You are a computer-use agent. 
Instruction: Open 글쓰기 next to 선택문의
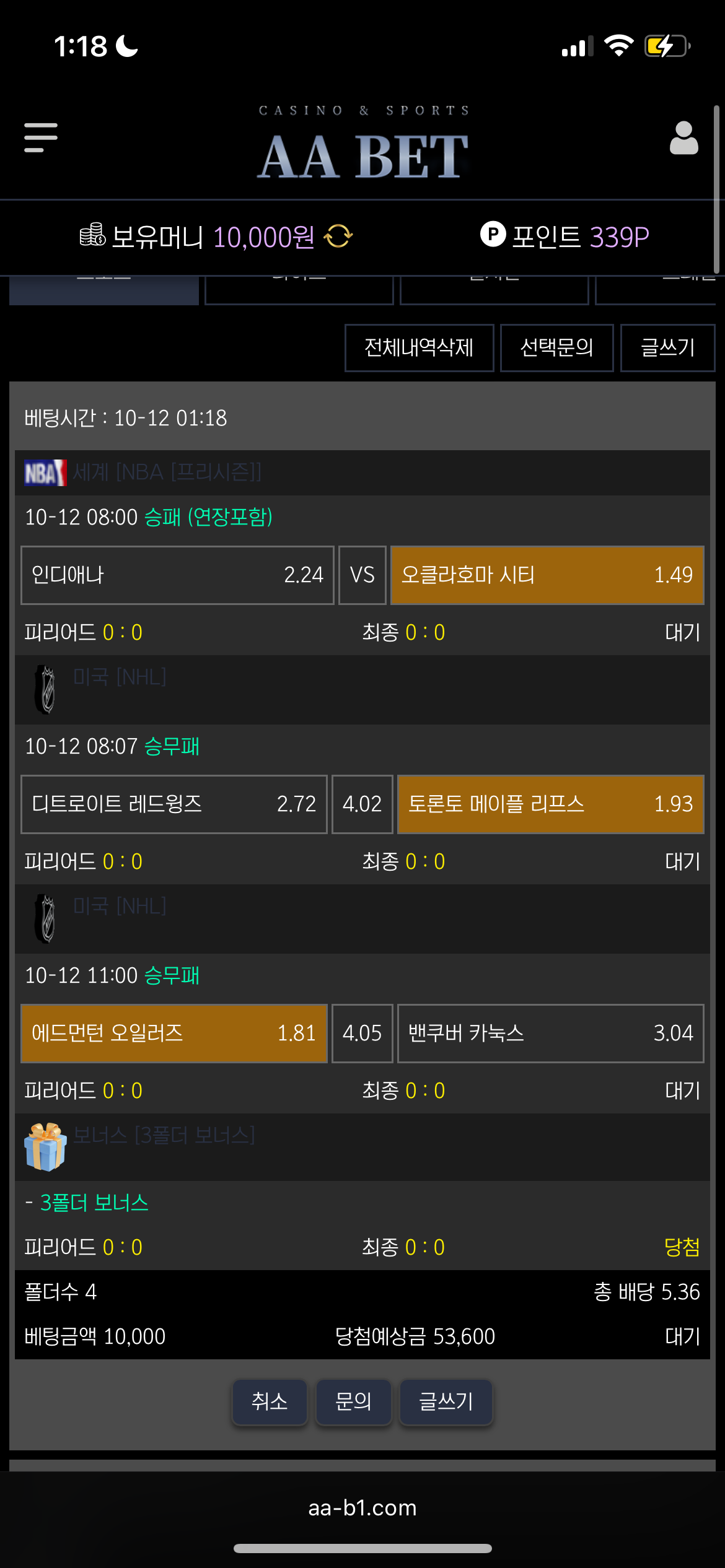[x=667, y=348]
